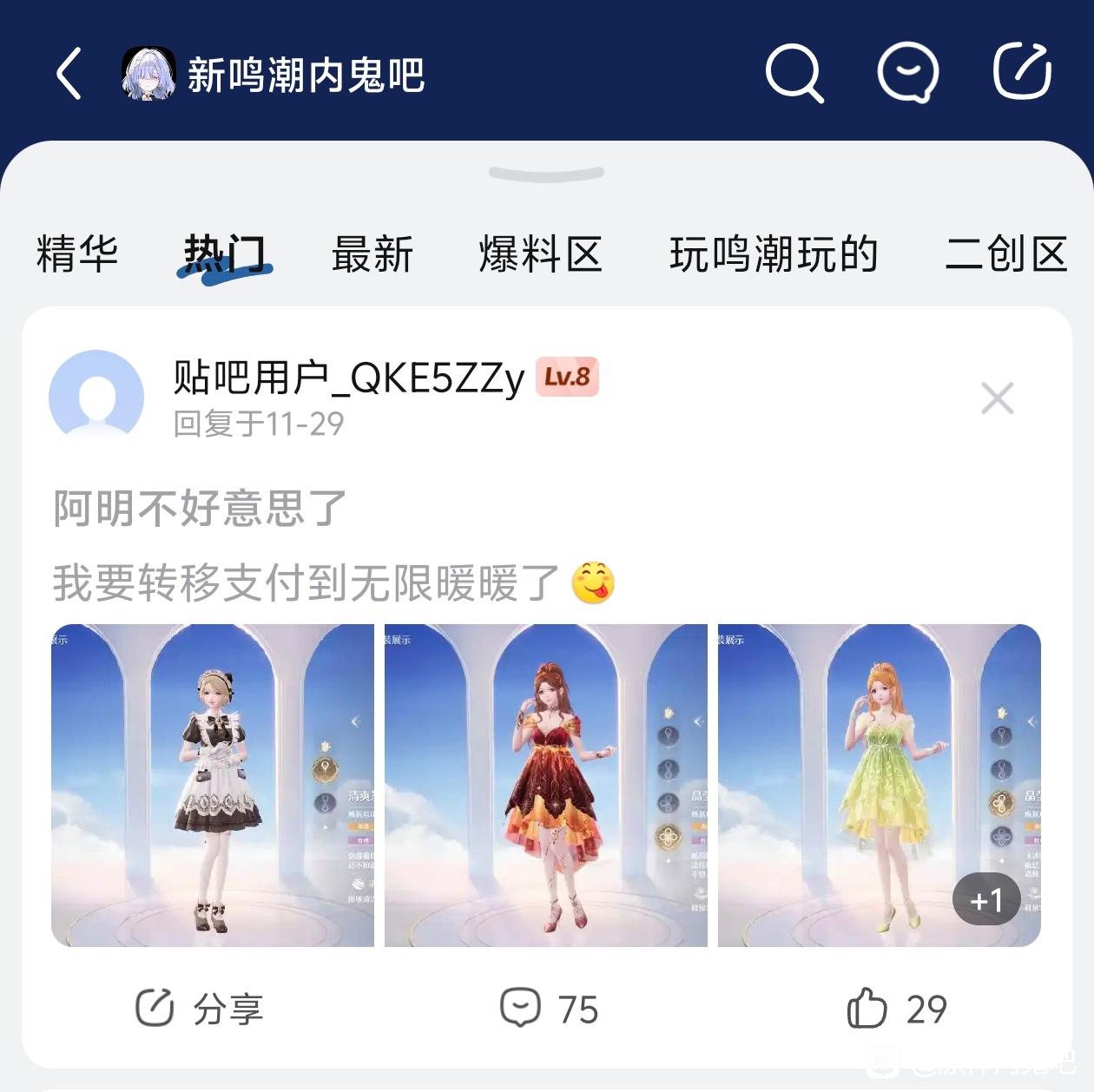View the red dress image
This screenshot has width=1094, height=1092.
click(x=546, y=785)
